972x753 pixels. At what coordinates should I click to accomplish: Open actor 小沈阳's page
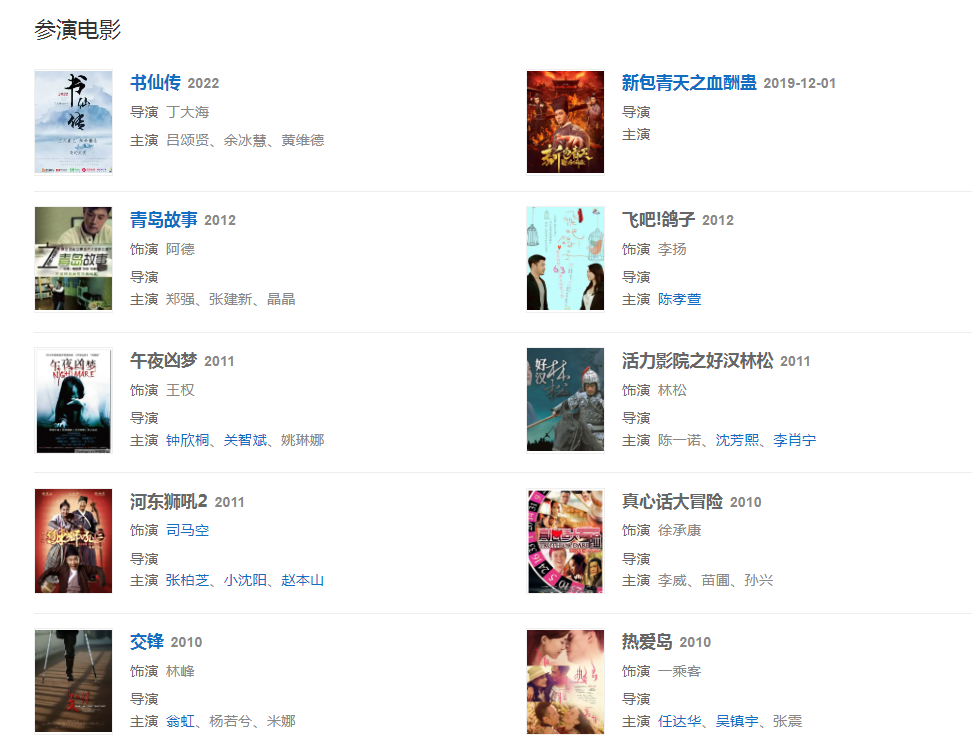[x=245, y=580]
